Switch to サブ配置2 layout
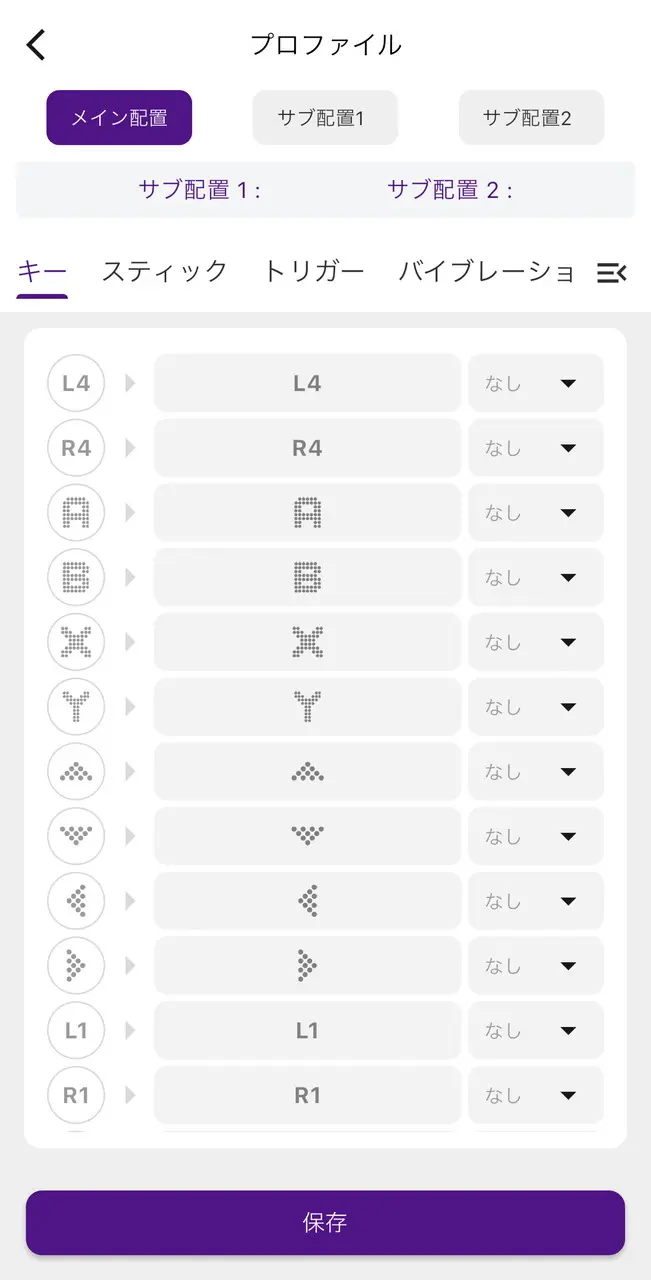The width and height of the screenshot is (651, 1280). (x=531, y=118)
